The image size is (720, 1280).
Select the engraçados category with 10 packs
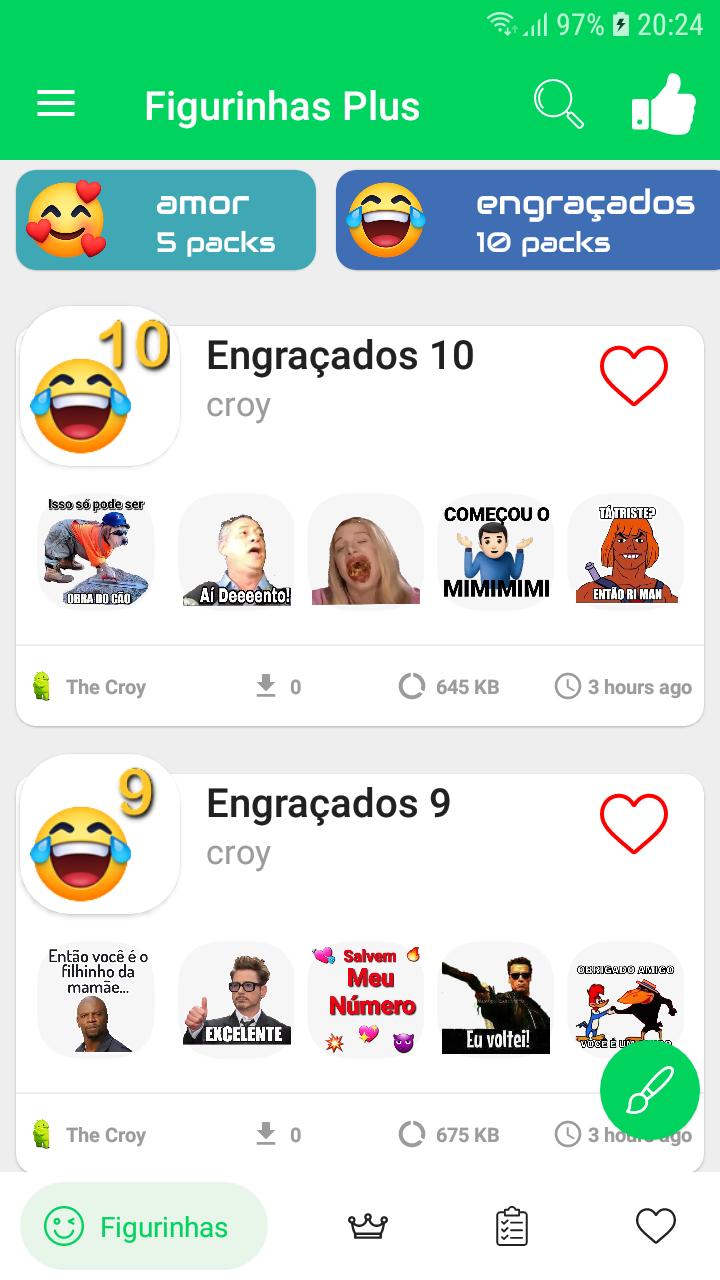(x=530, y=219)
